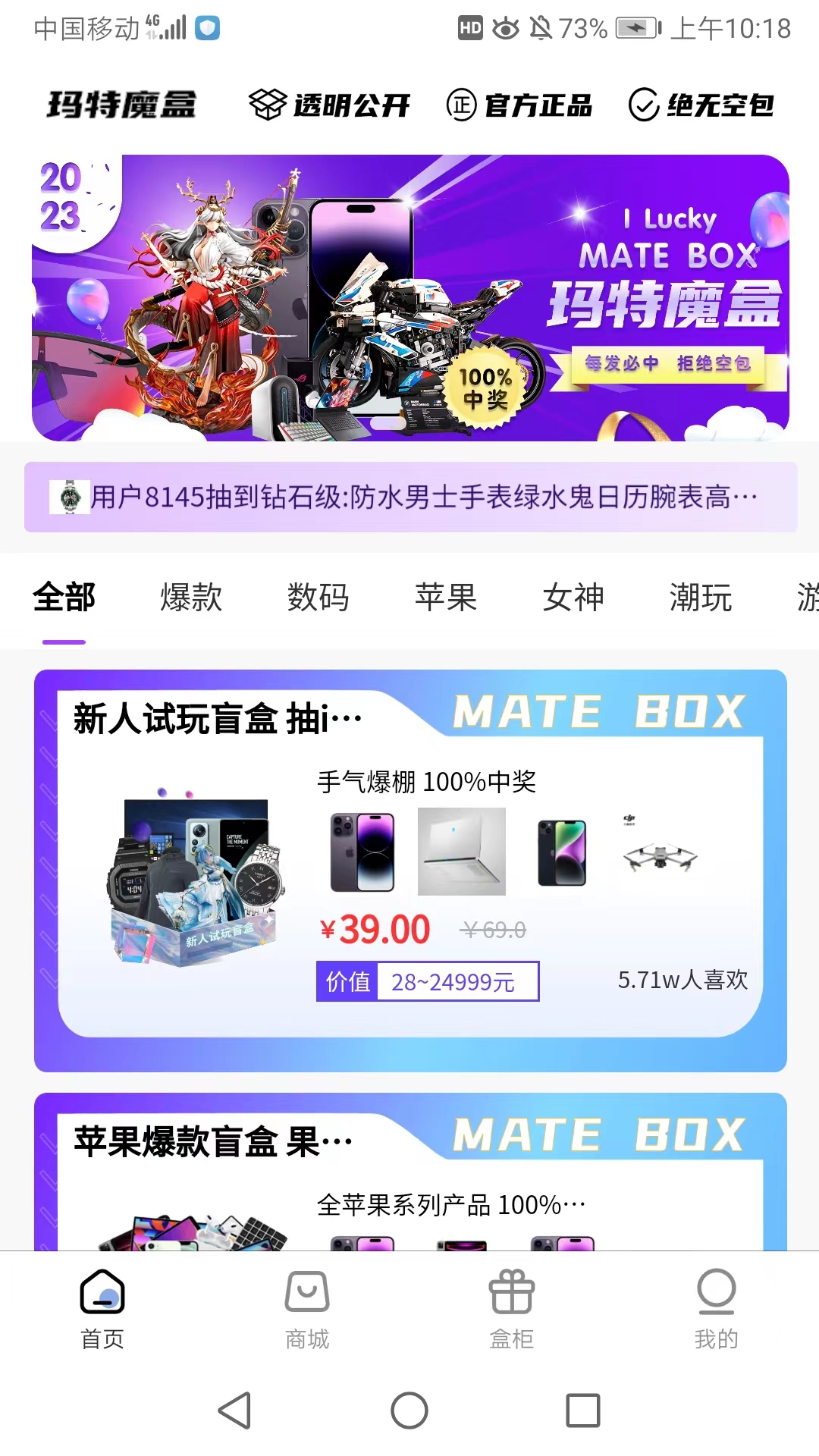
Task: Open the 新人试玩盲盒 blind box card
Action: pos(409,870)
